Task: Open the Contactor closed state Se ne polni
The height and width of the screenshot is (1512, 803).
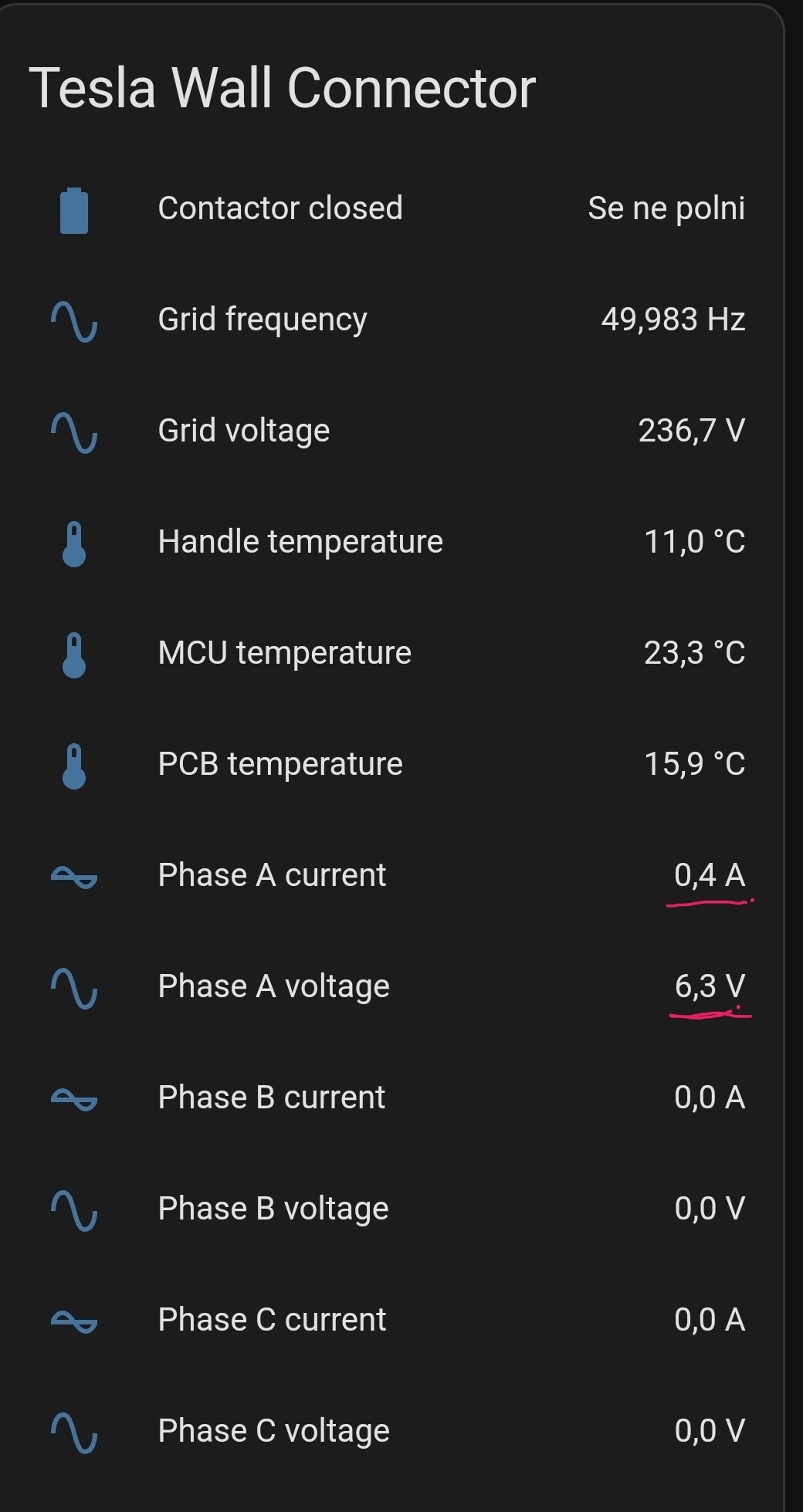Action: coord(666,208)
